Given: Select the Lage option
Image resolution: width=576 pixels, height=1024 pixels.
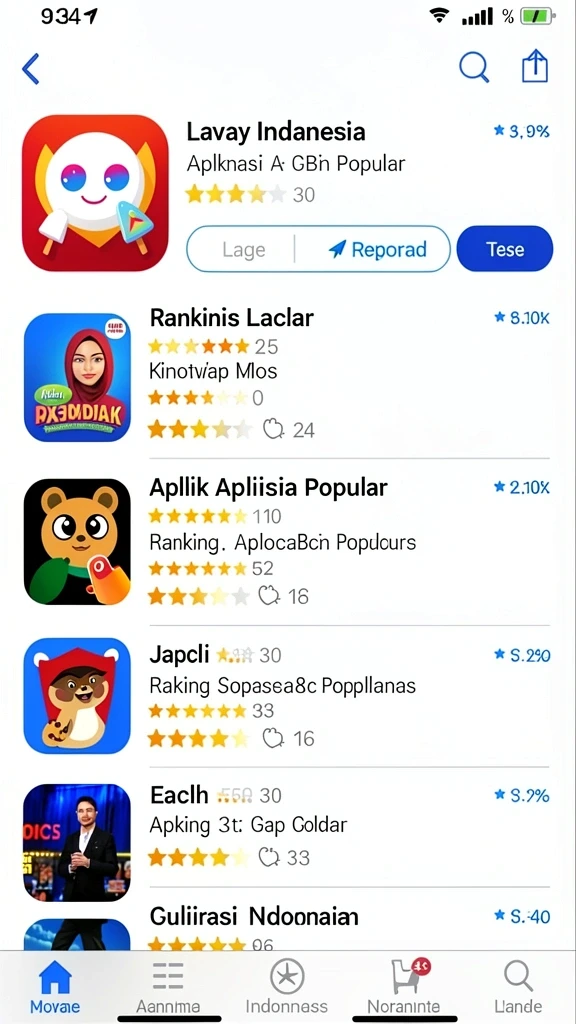Looking at the screenshot, I should coord(244,249).
